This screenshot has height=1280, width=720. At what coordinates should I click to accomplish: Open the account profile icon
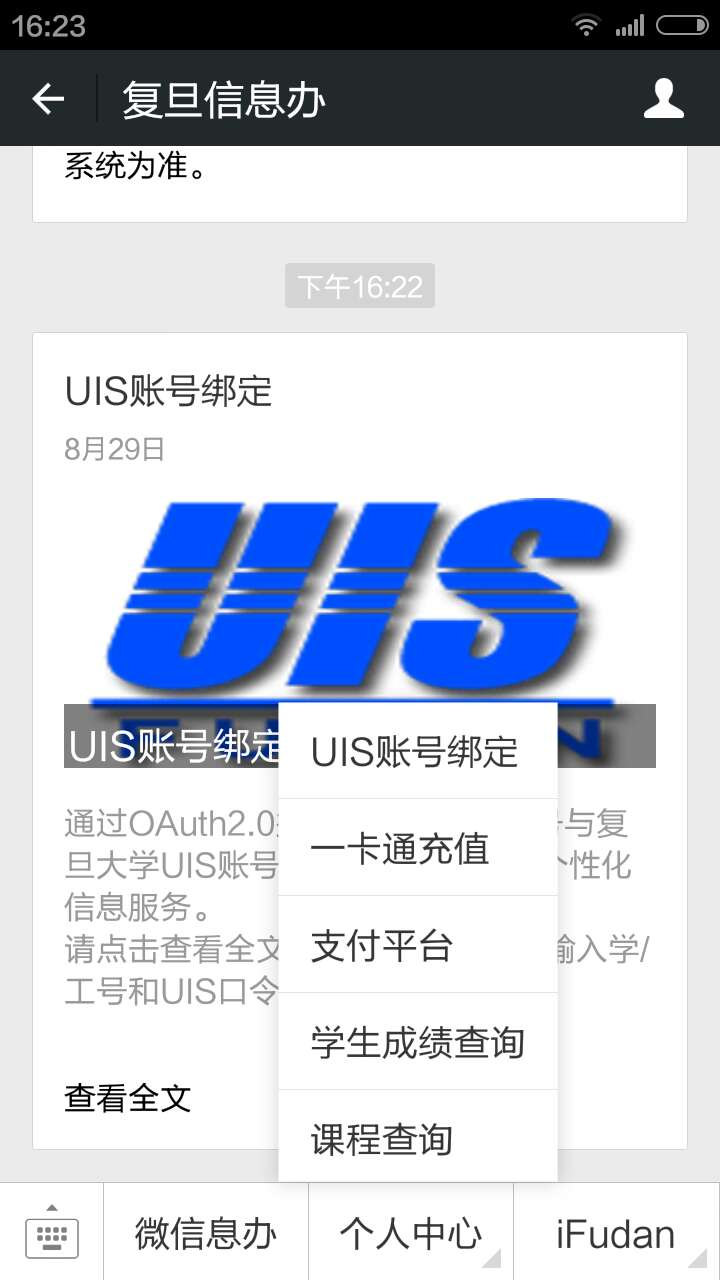(x=663, y=98)
